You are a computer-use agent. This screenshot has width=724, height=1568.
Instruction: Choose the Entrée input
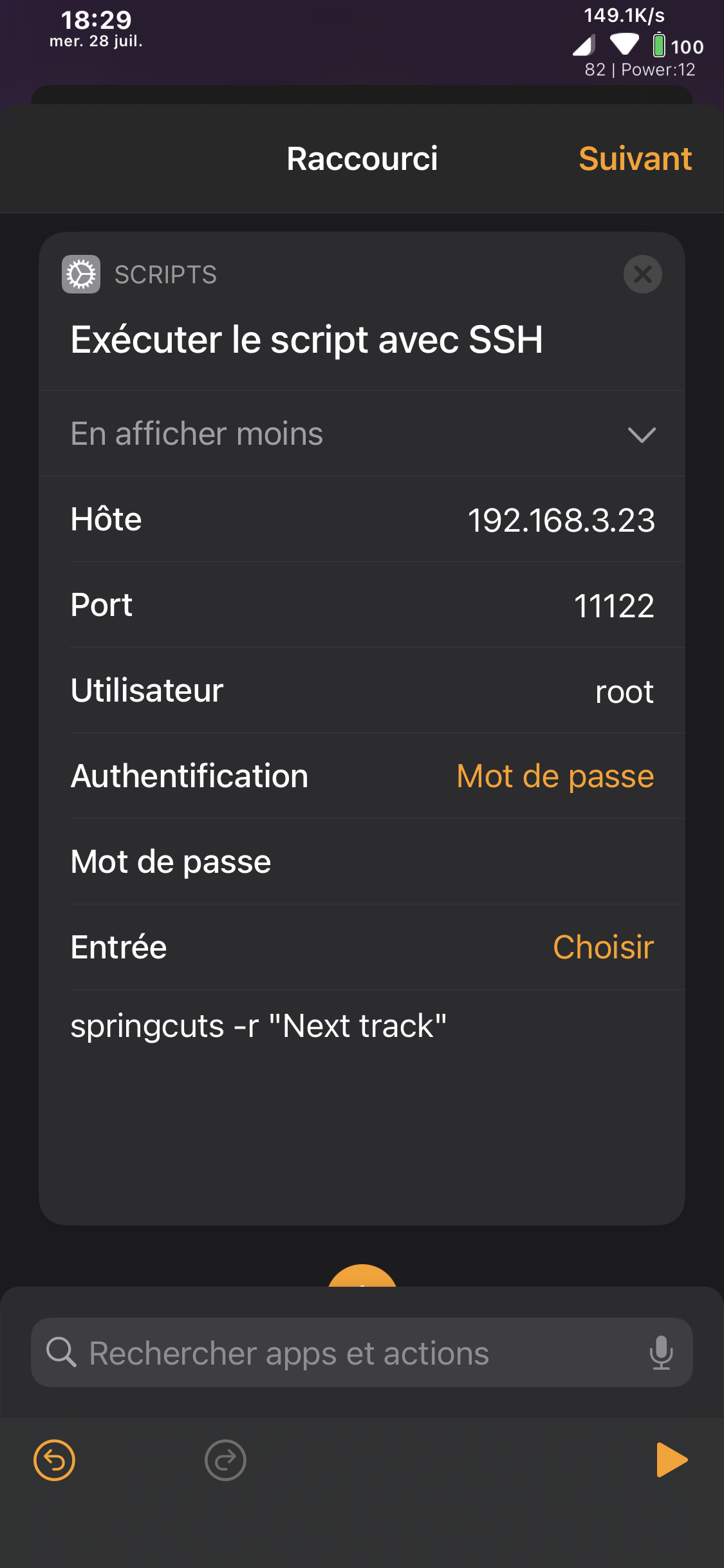click(x=603, y=947)
